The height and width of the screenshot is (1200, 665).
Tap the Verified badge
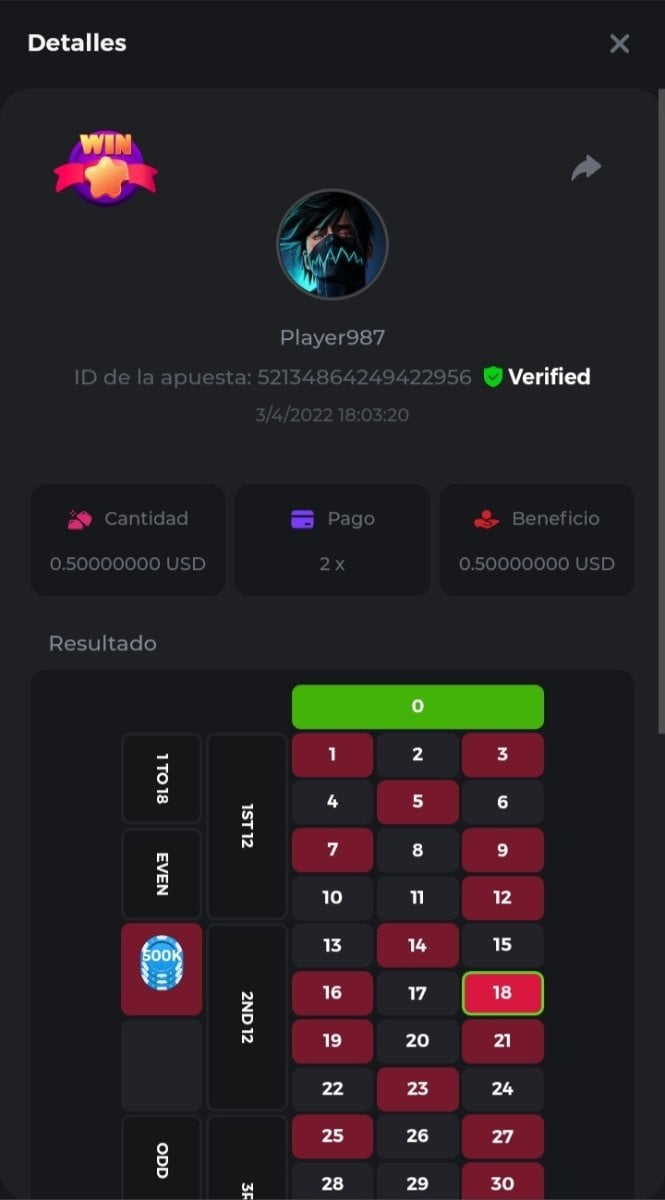537,377
